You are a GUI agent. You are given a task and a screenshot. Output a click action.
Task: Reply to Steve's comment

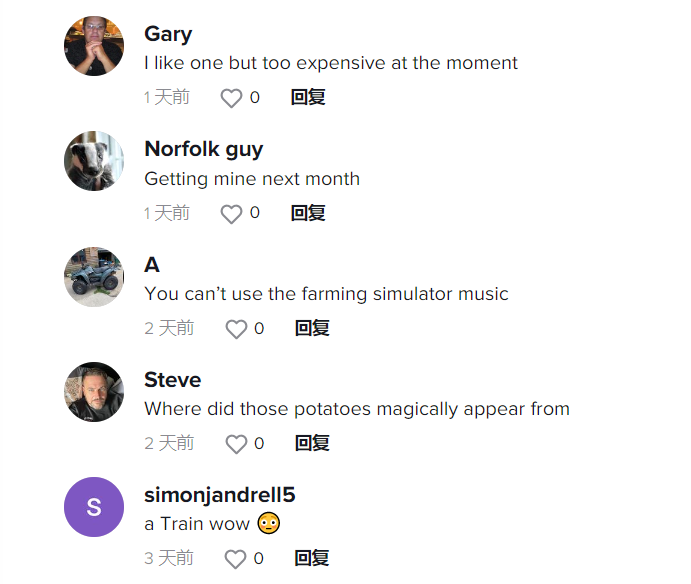click(312, 444)
